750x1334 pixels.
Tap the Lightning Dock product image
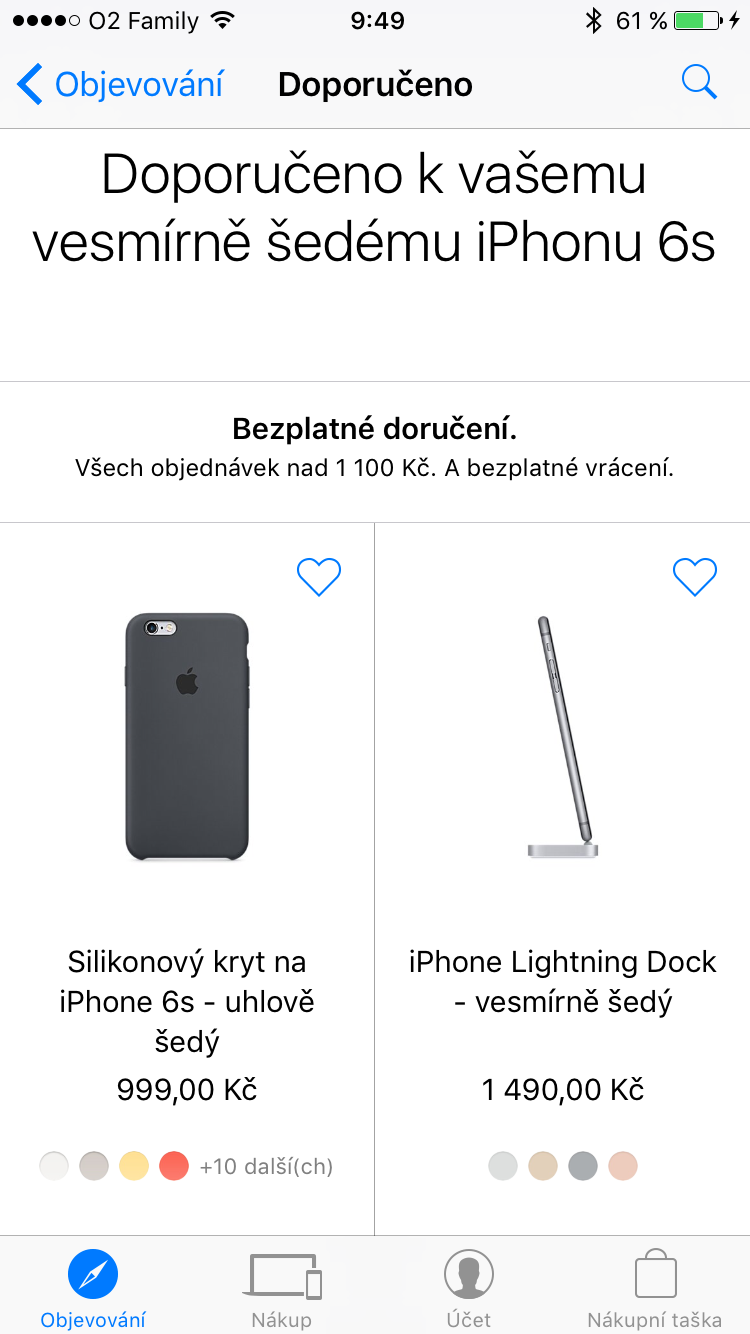coord(563,735)
